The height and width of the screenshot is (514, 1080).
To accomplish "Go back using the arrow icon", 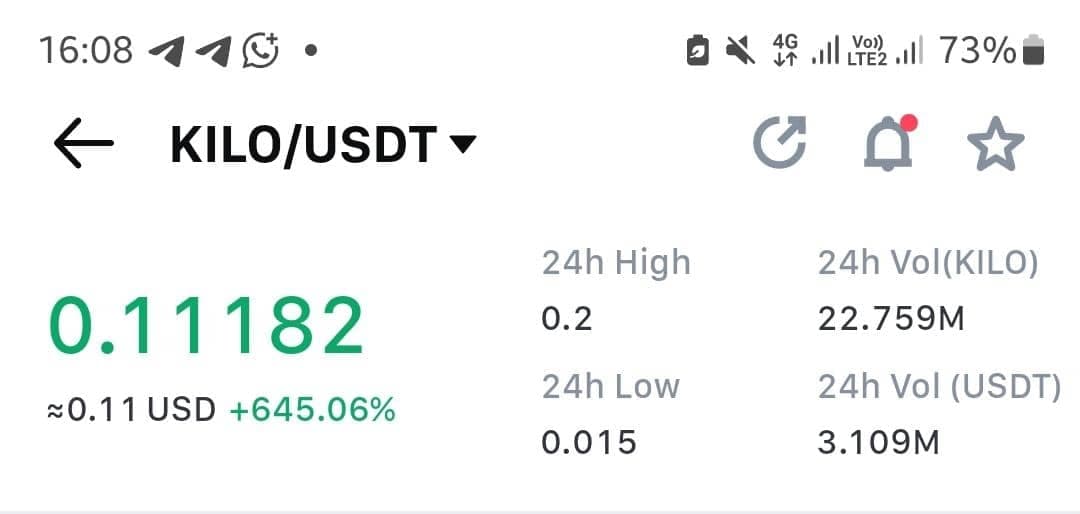I will click(84, 146).
